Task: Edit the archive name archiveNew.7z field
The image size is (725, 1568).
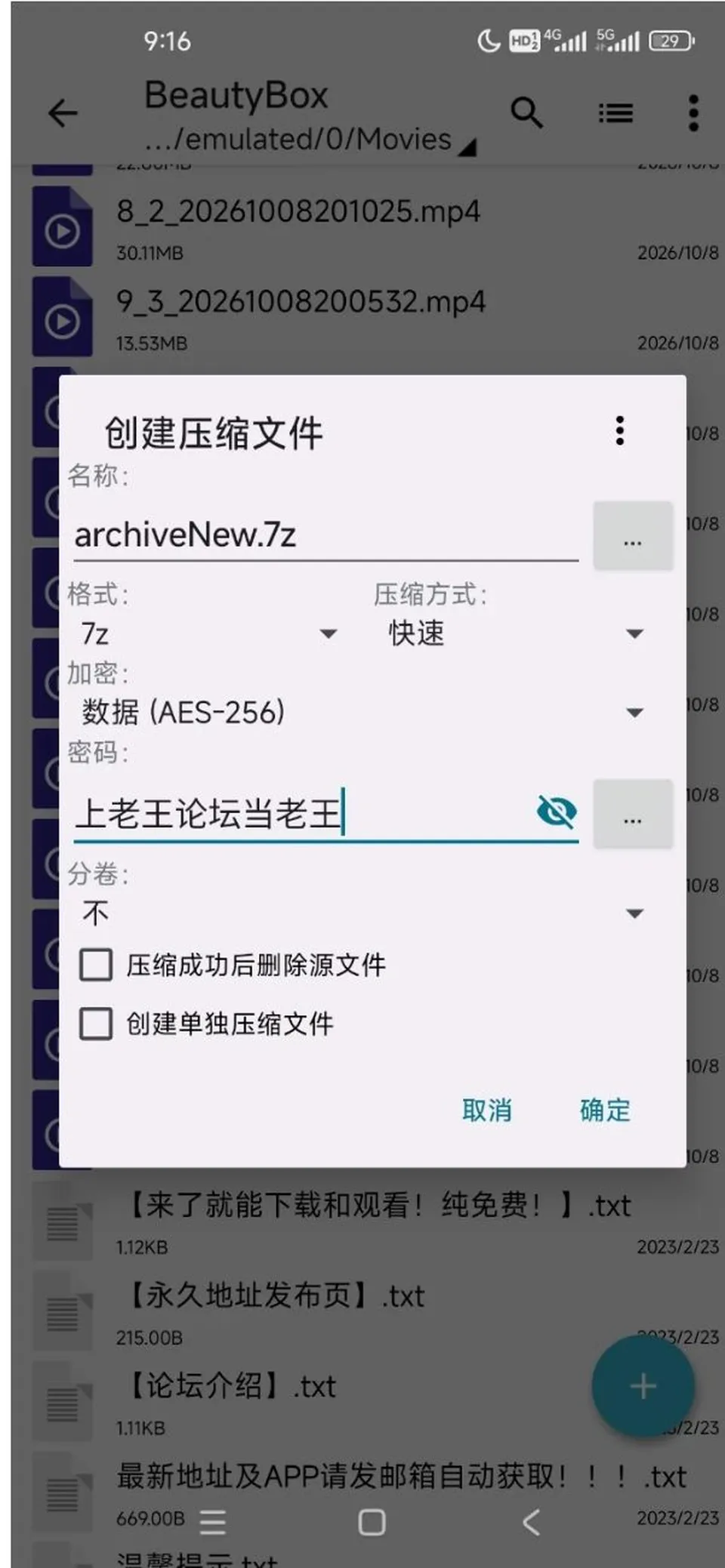Action: click(x=325, y=535)
